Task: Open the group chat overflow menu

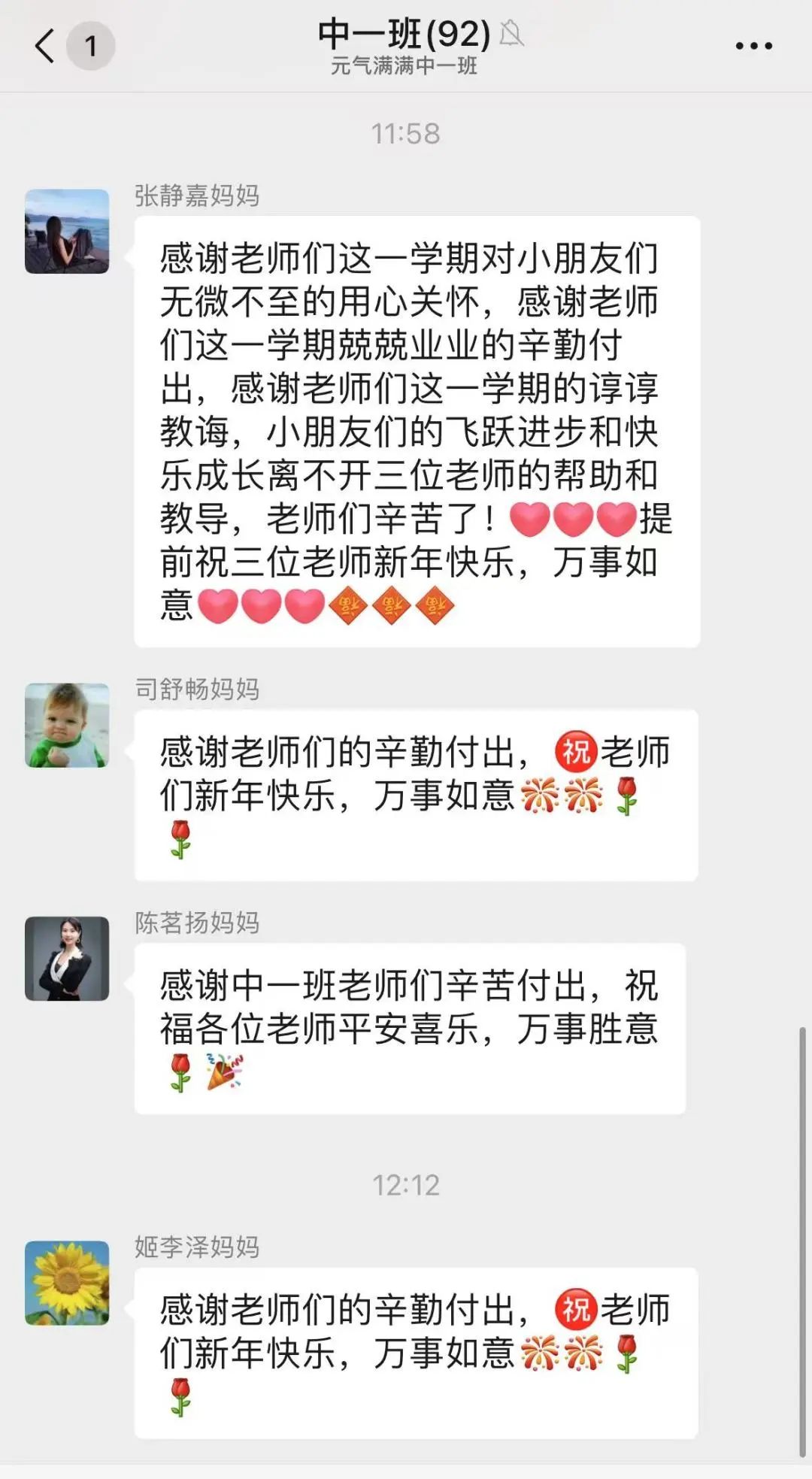Action: (753, 47)
